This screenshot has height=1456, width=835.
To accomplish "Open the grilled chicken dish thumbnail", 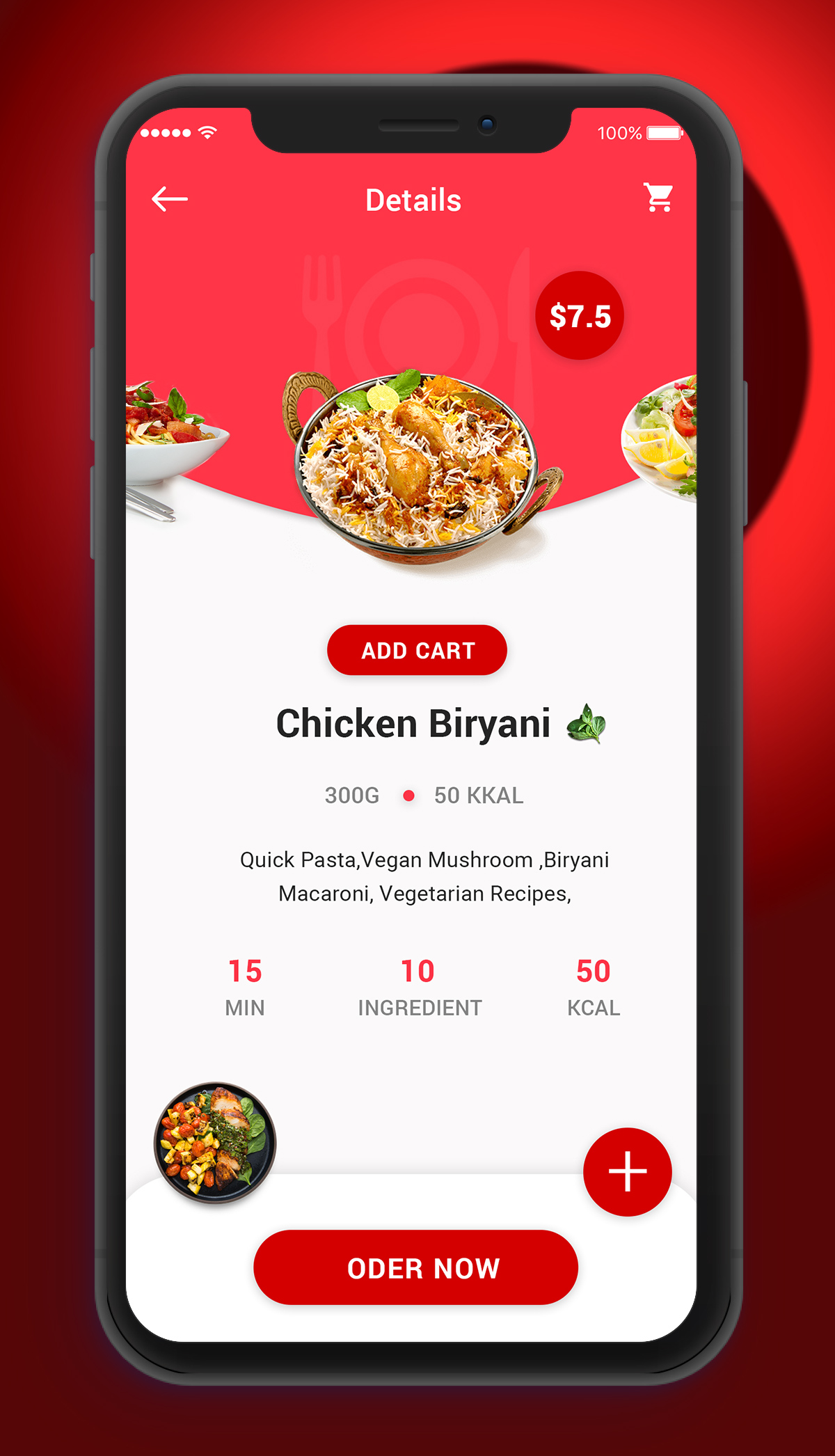I will 215,1143.
